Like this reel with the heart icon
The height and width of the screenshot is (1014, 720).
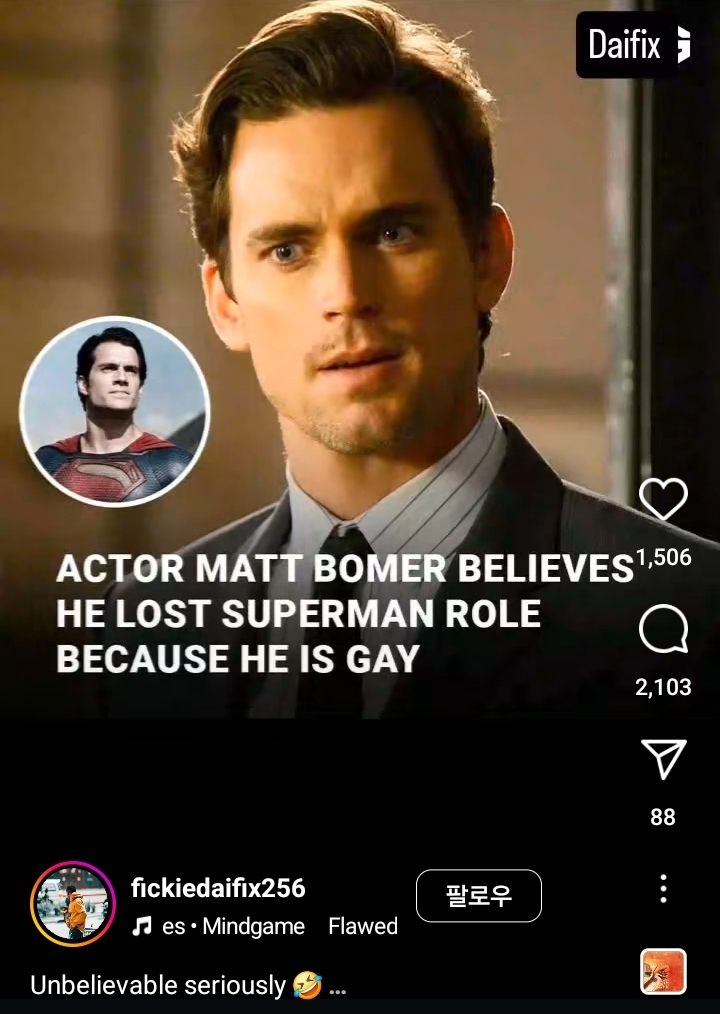click(x=663, y=499)
